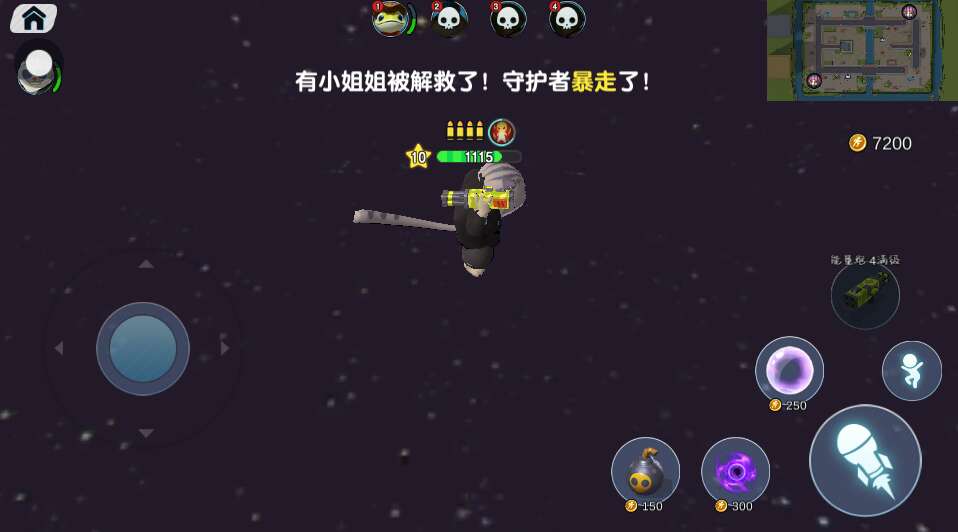Tap the home icon to exit
The height and width of the screenshot is (532, 958).
[34, 18]
